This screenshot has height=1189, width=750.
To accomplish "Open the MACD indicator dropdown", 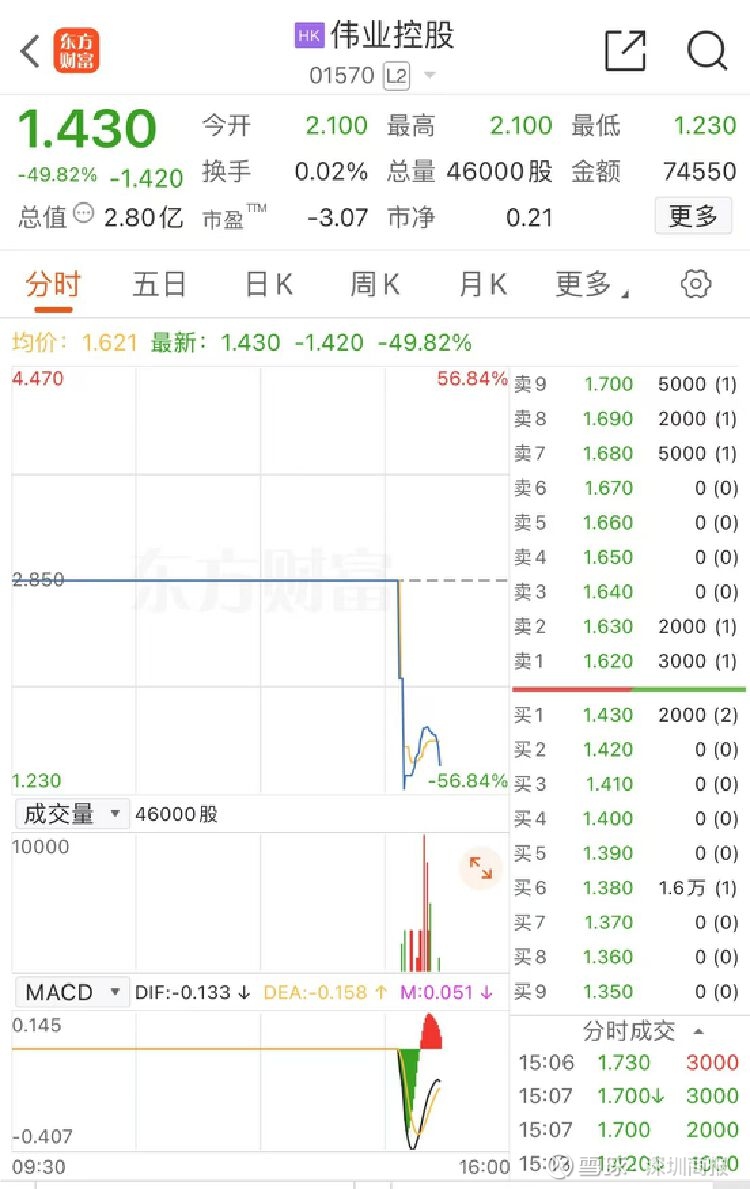I will click(72, 992).
